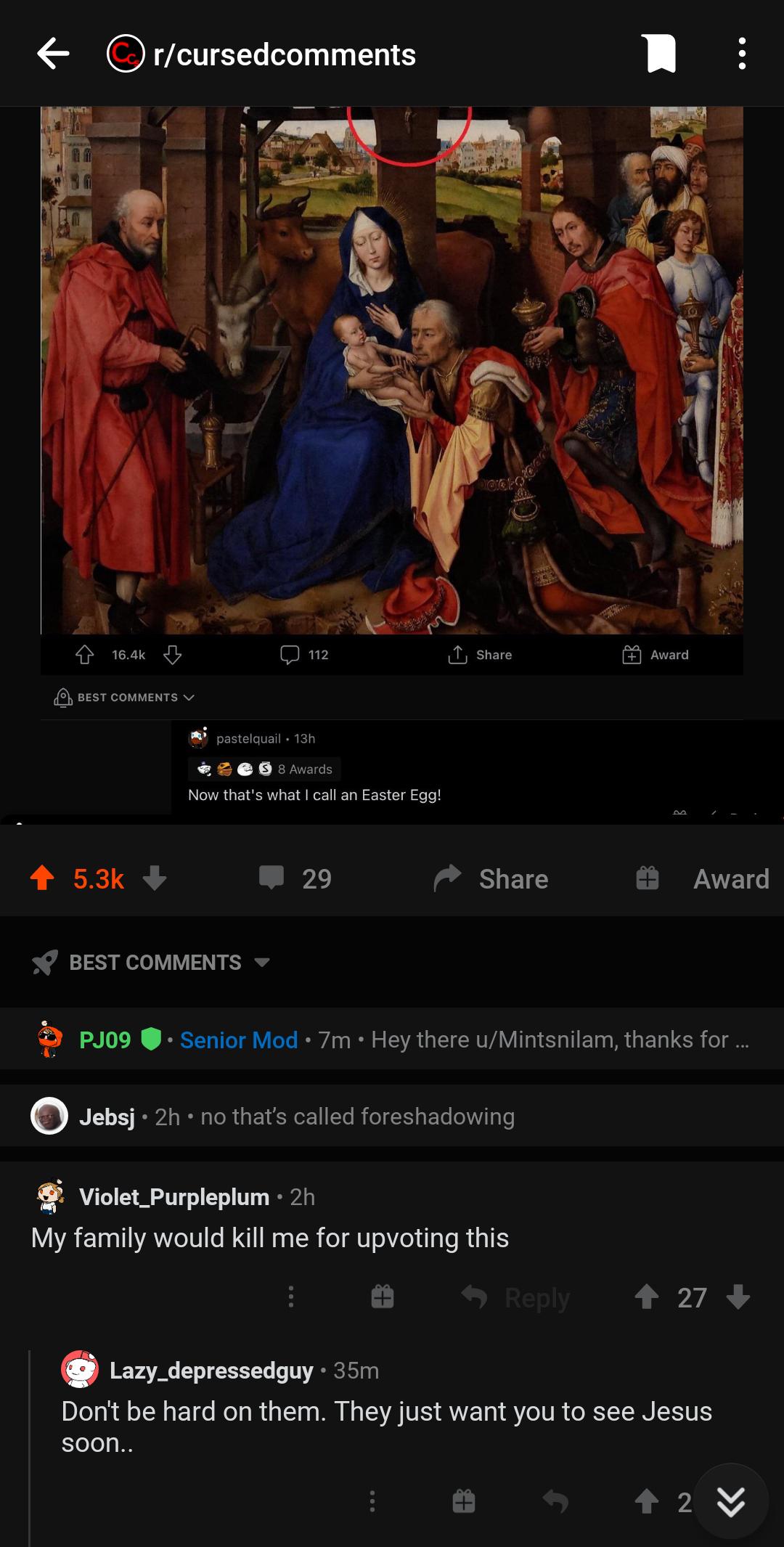Jump to next comment with double-chevron button

pos(730,1502)
